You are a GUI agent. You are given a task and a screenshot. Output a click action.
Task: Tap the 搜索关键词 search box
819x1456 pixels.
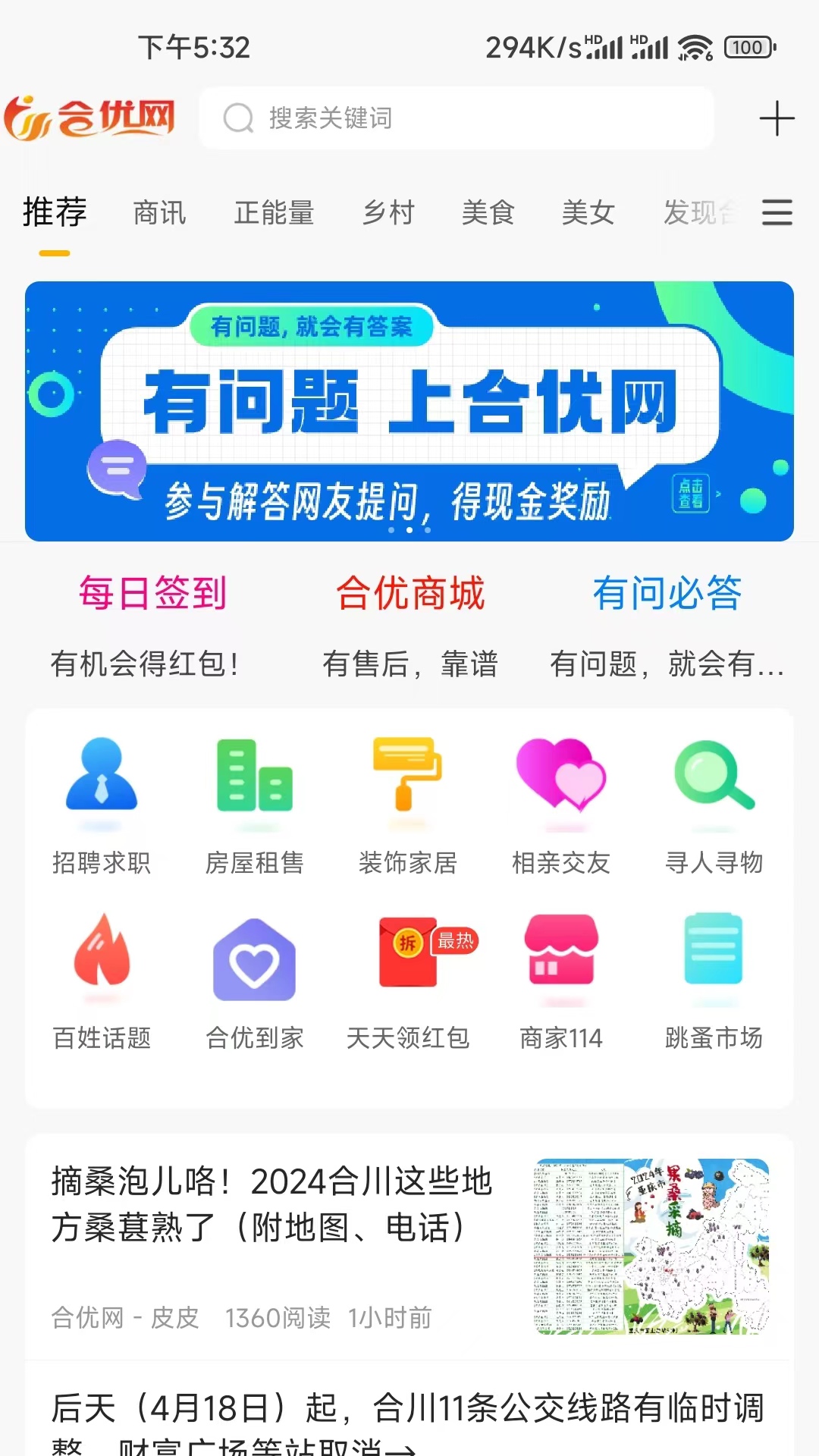(x=455, y=118)
